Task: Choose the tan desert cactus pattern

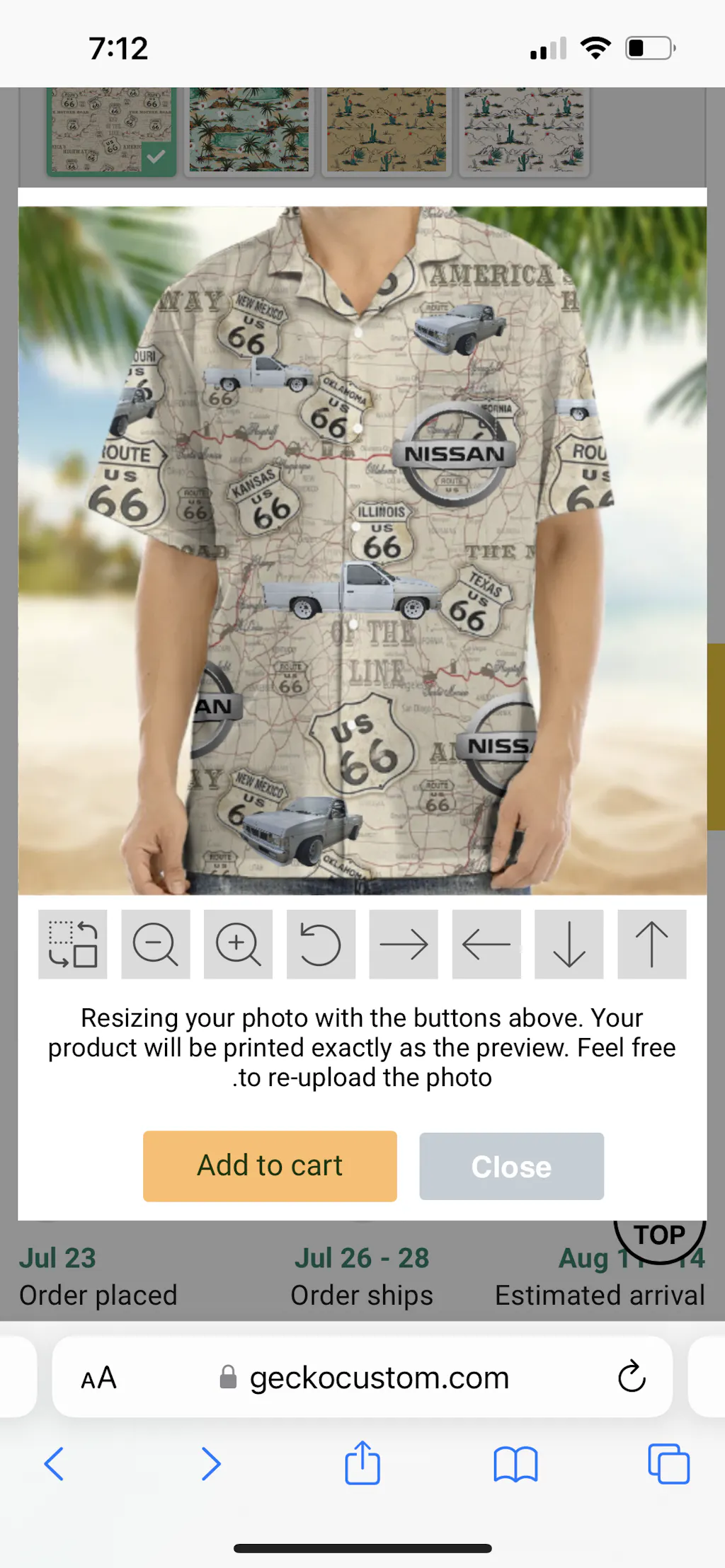Action: 387,130
